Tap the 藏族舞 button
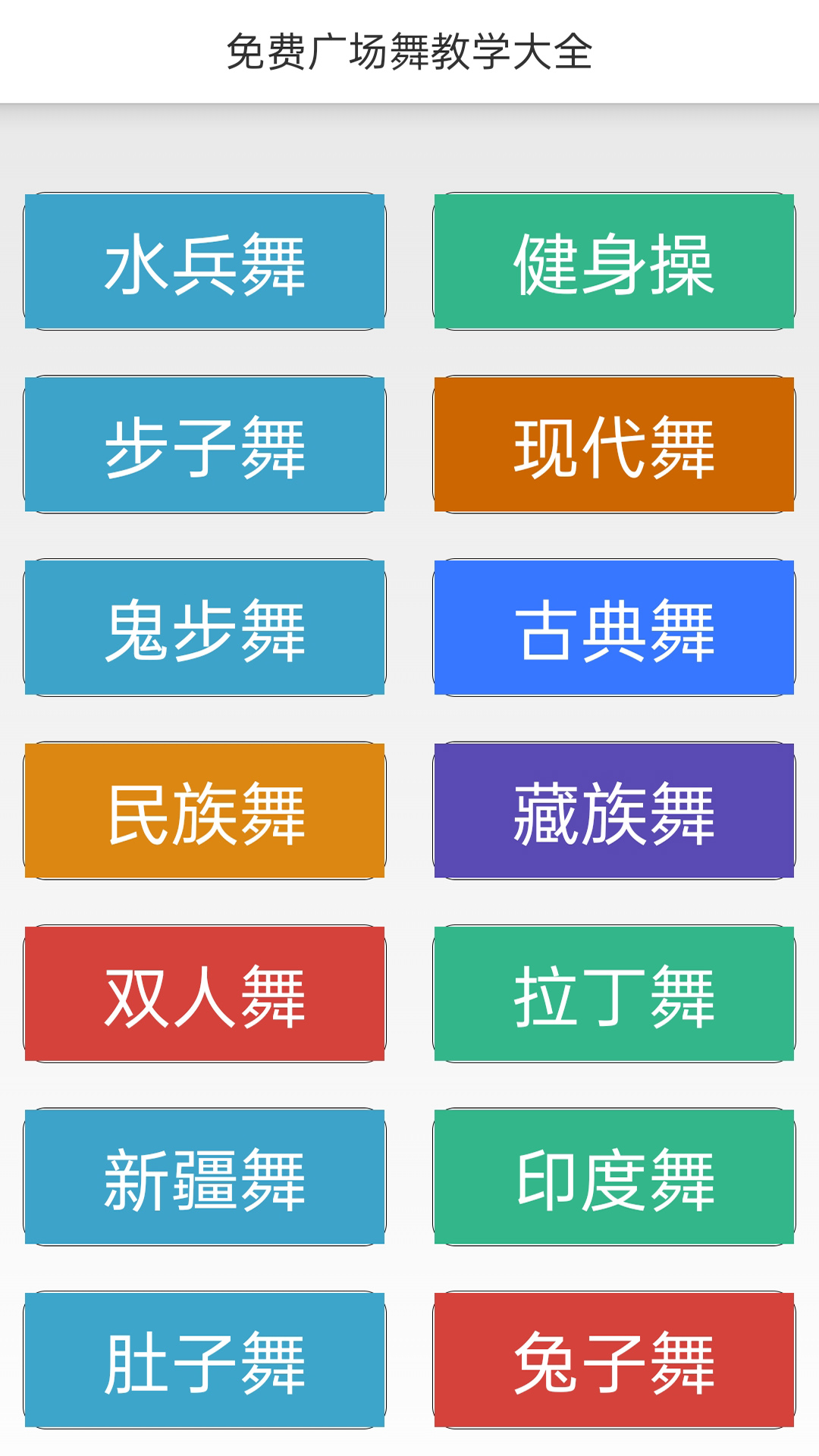The width and height of the screenshot is (819, 1456). pyautogui.click(x=614, y=811)
